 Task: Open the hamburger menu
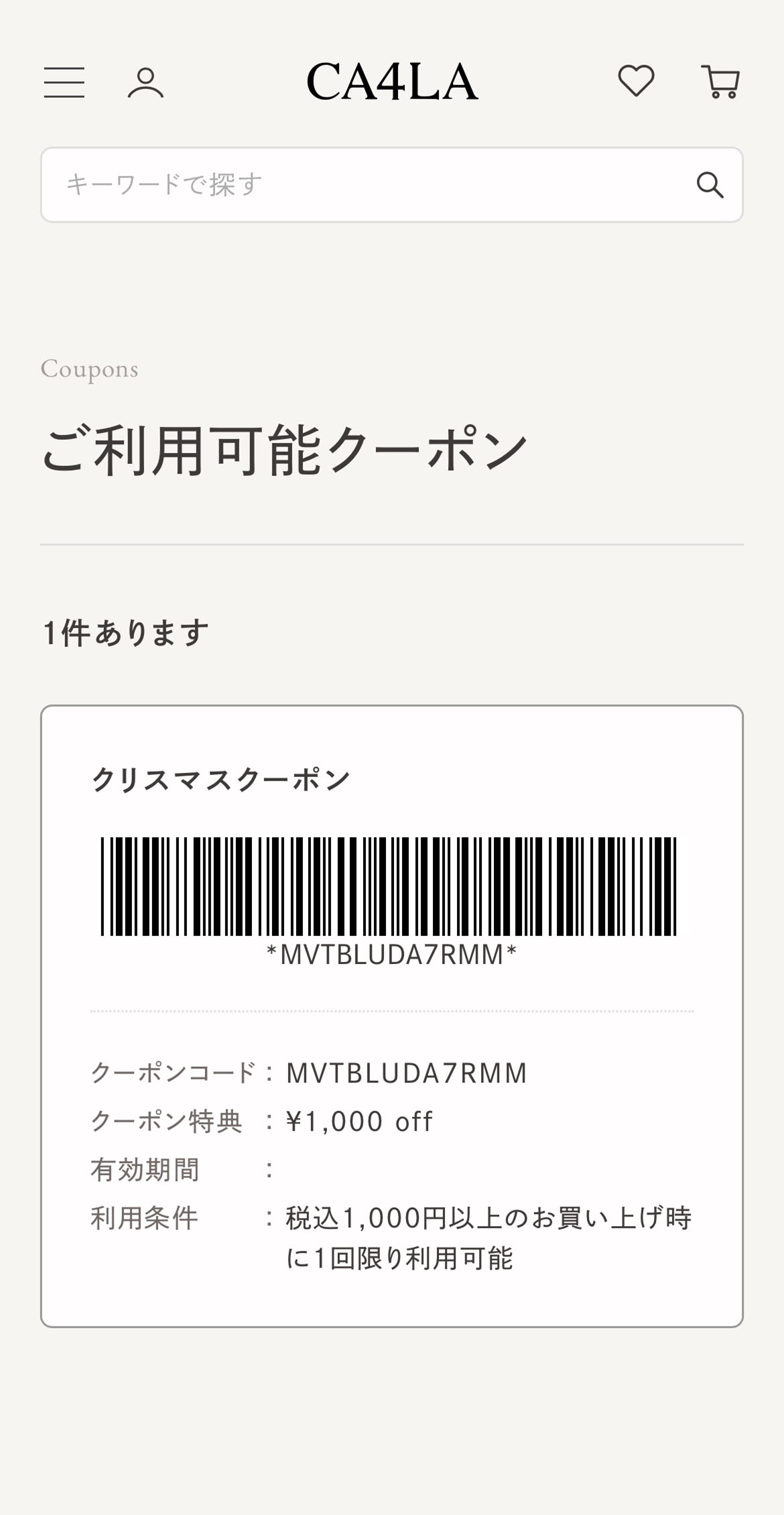(64, 82)
